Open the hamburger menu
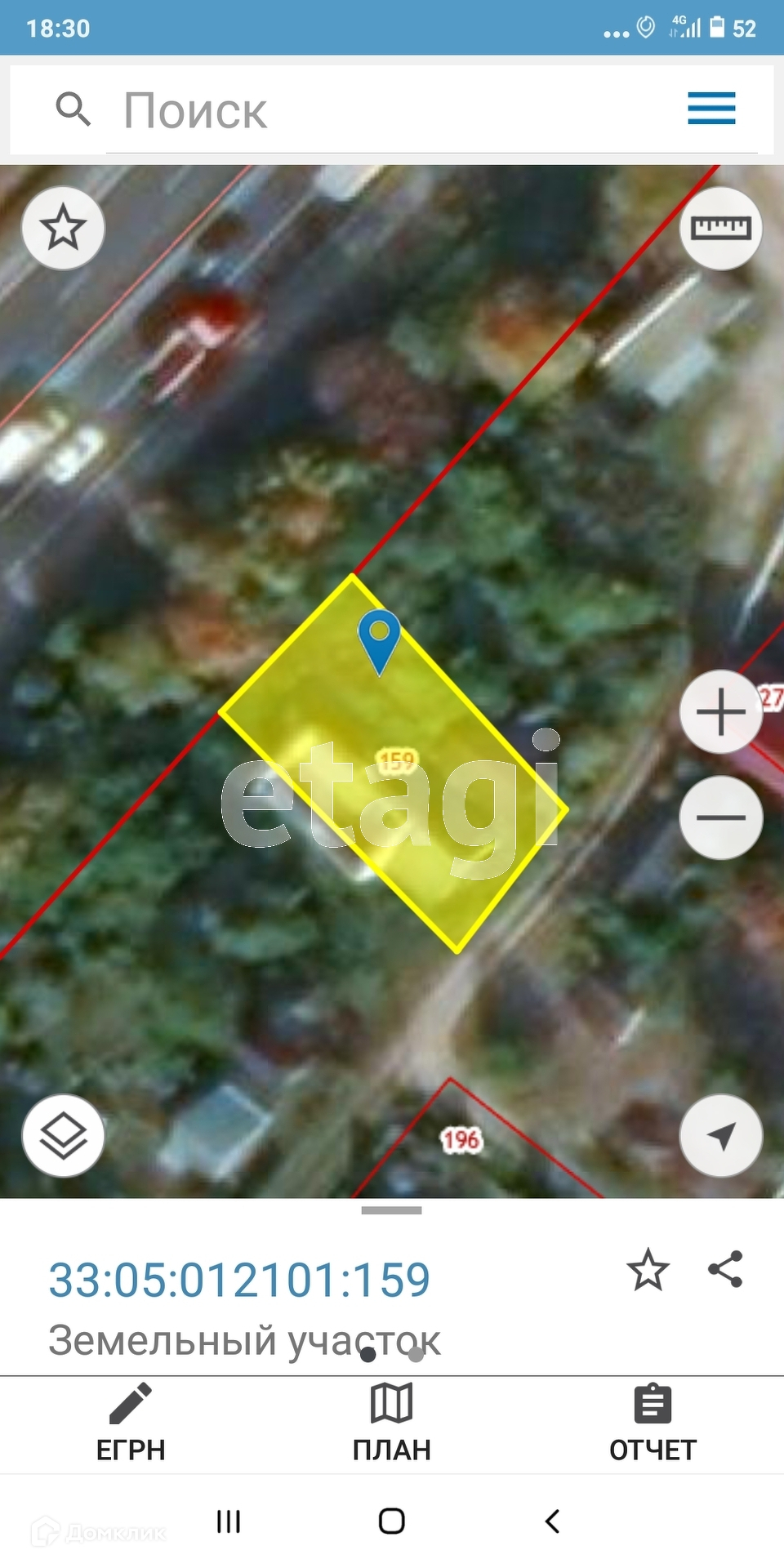 tap(711, 109)
